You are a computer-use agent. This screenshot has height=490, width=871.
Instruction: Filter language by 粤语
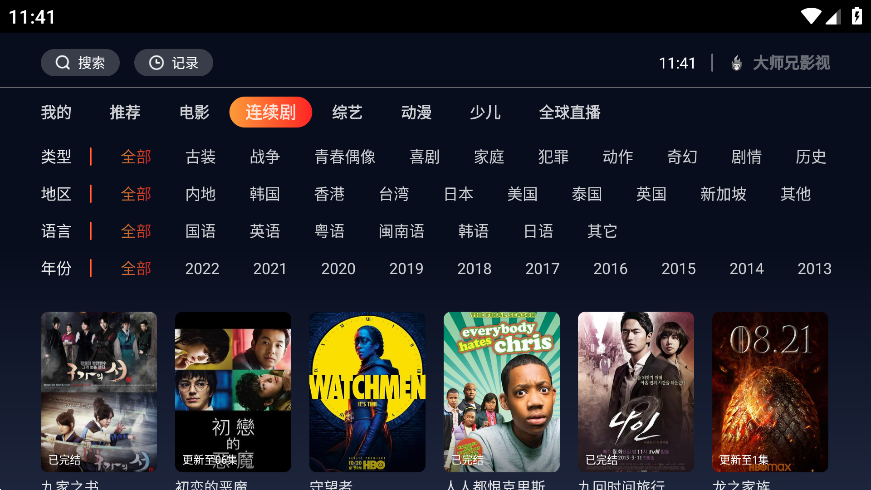click(329, 231)
